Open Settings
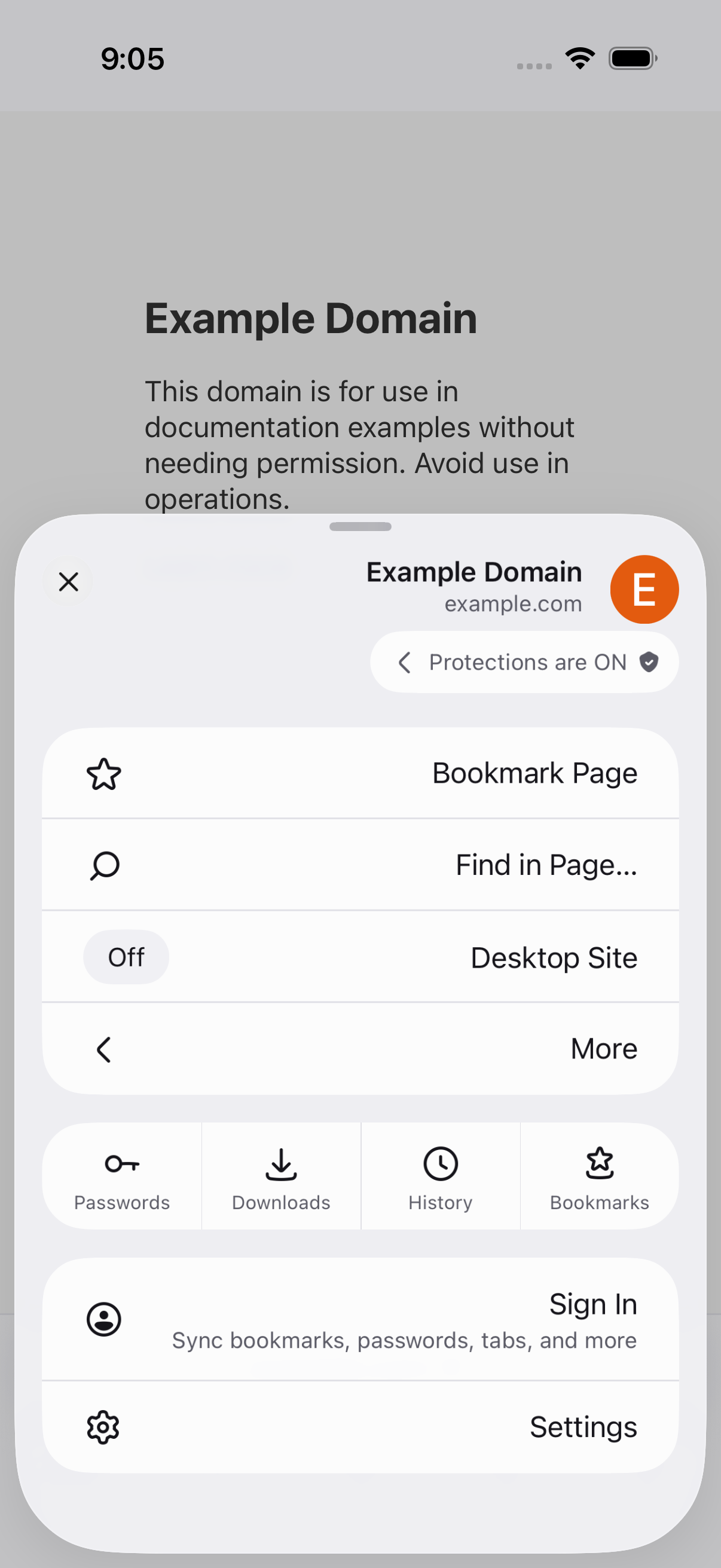This screenshot has width=721, height=1568. click(360, 1427)
